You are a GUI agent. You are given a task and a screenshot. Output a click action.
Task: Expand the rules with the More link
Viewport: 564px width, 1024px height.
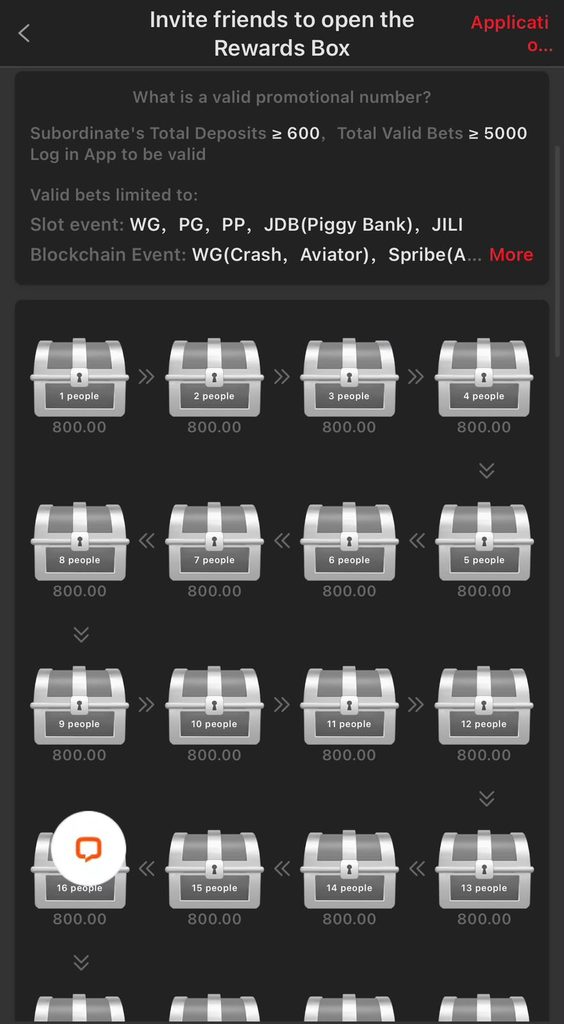[511, 255]
